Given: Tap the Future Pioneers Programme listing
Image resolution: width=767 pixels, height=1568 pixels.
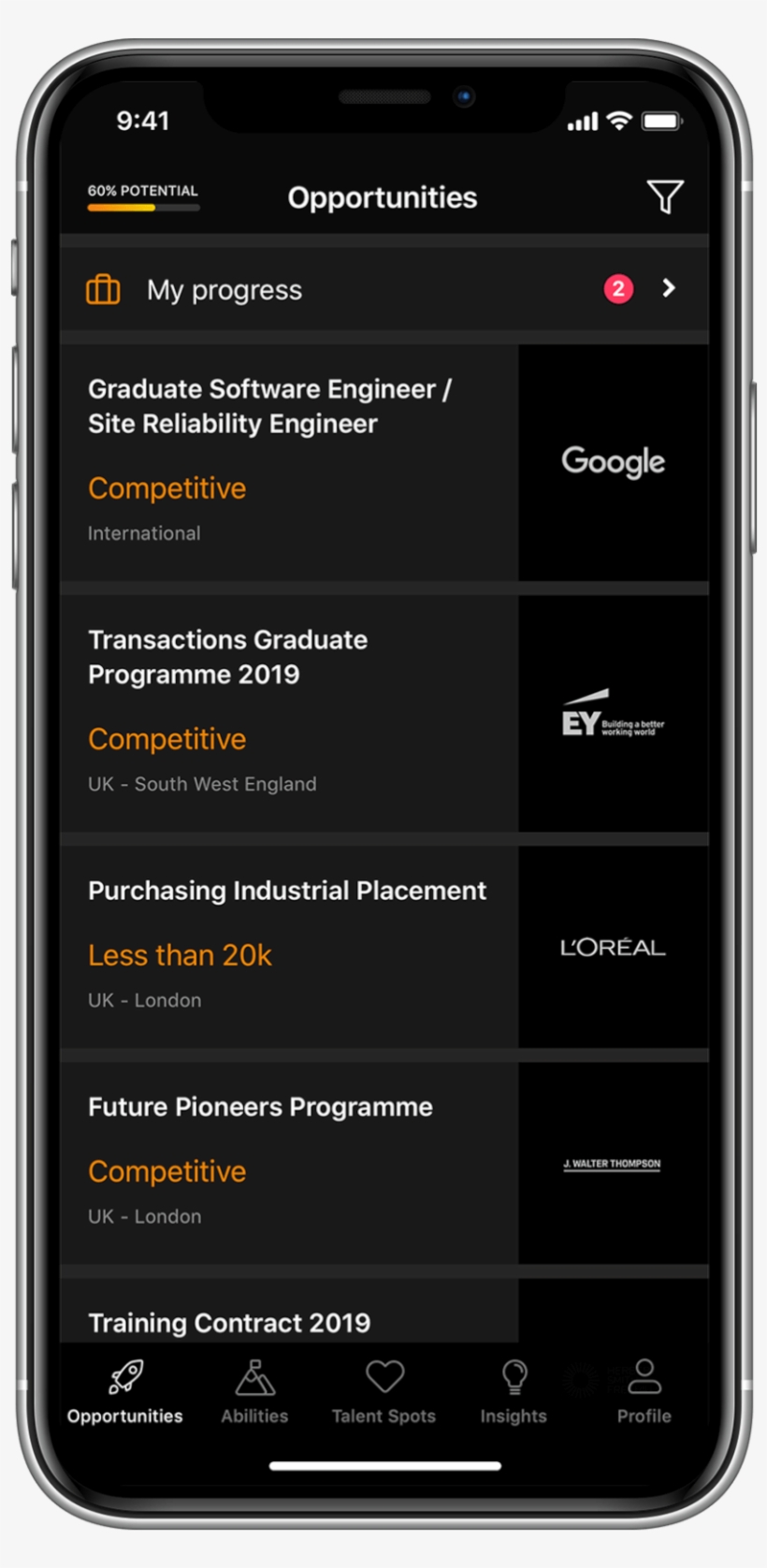Looking at the screenshot, I should (281, 1160).
